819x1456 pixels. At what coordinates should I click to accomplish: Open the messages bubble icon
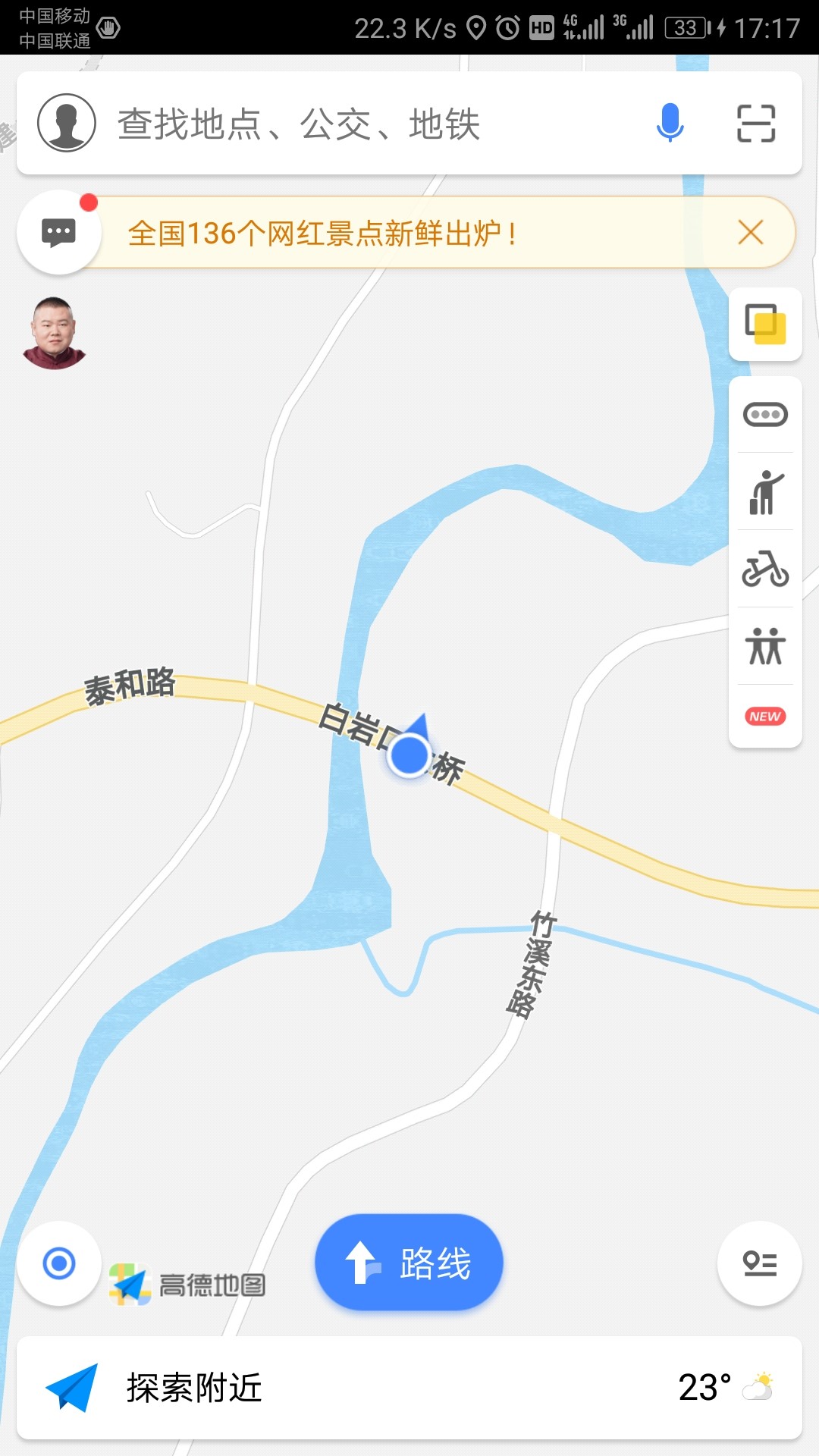pyautogui.click(x=58, y=232)
